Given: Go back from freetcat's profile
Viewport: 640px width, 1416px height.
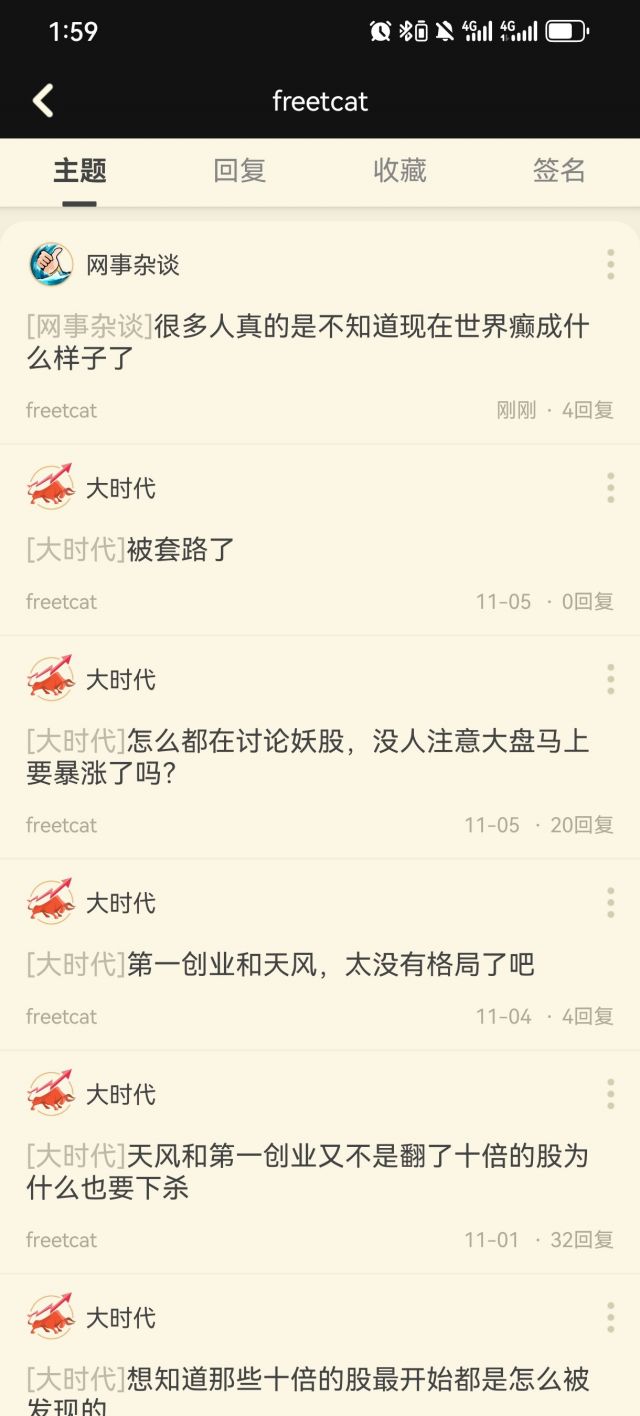Looking at the screenshot, I should [43, 101].
